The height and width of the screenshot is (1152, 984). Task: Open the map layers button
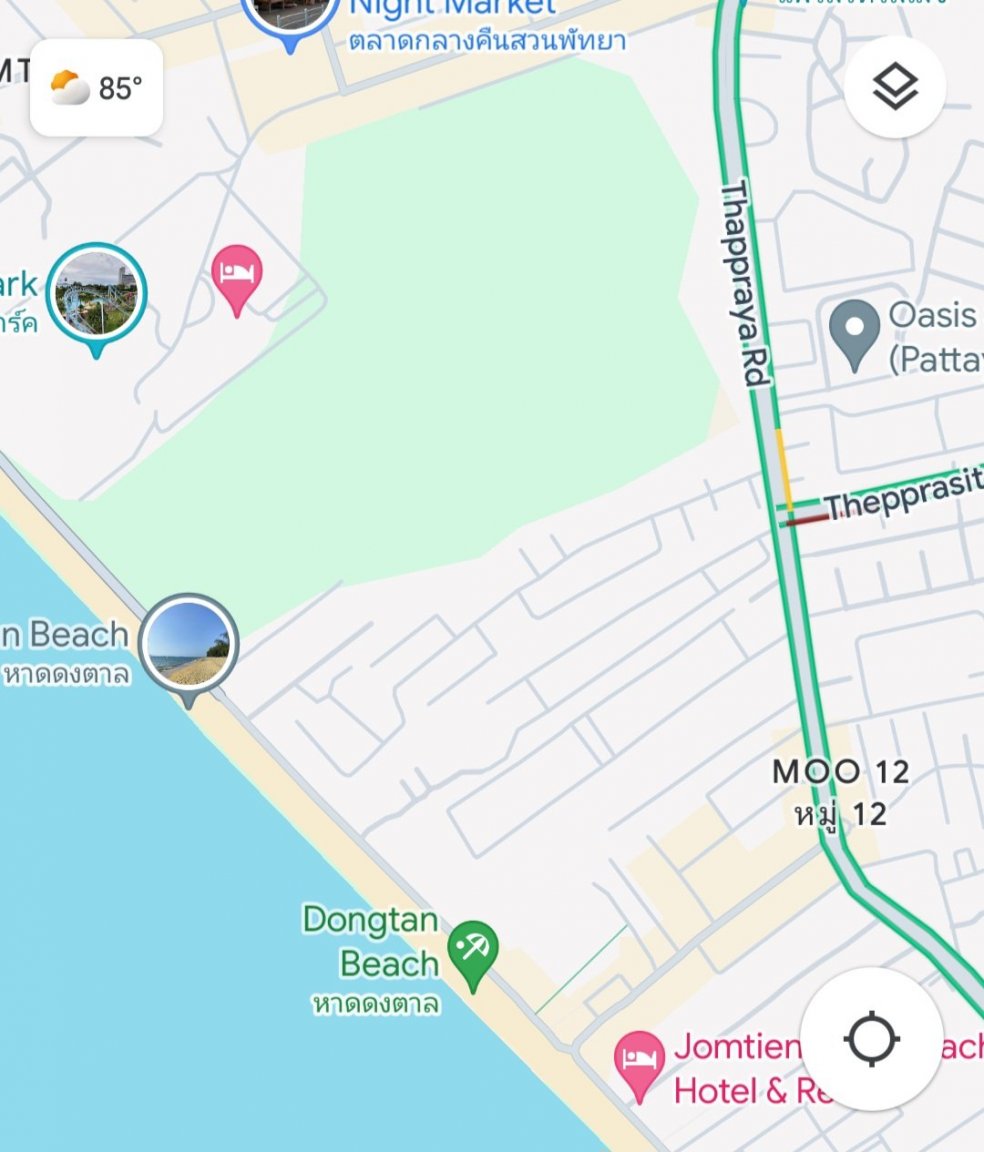coord(894,88)
